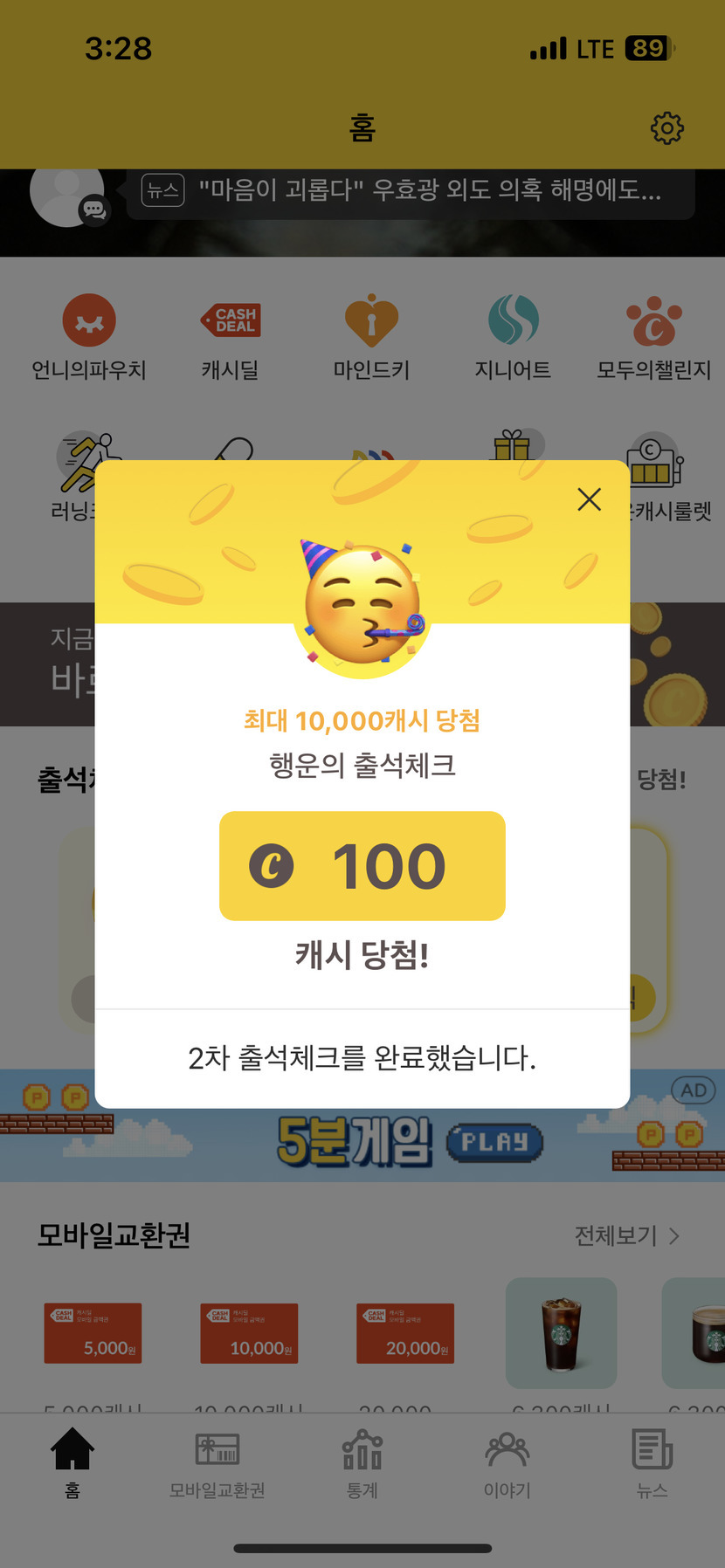The width and height of the screenshot is (725, 1568).
Task: Launch 마인드키 from the shortcuts
Action: pos(371,338)
